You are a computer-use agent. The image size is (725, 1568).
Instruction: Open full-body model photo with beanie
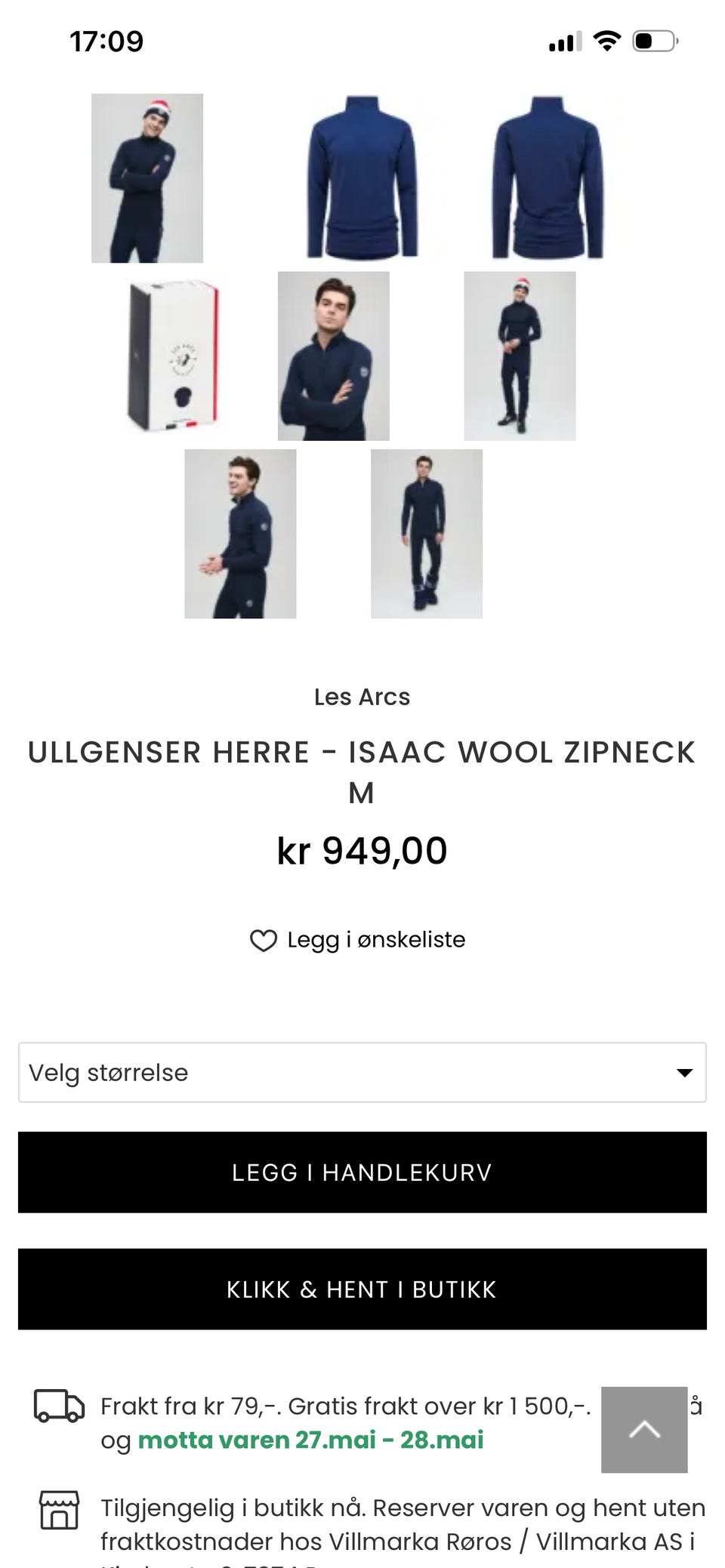click(x=520, y=356)
